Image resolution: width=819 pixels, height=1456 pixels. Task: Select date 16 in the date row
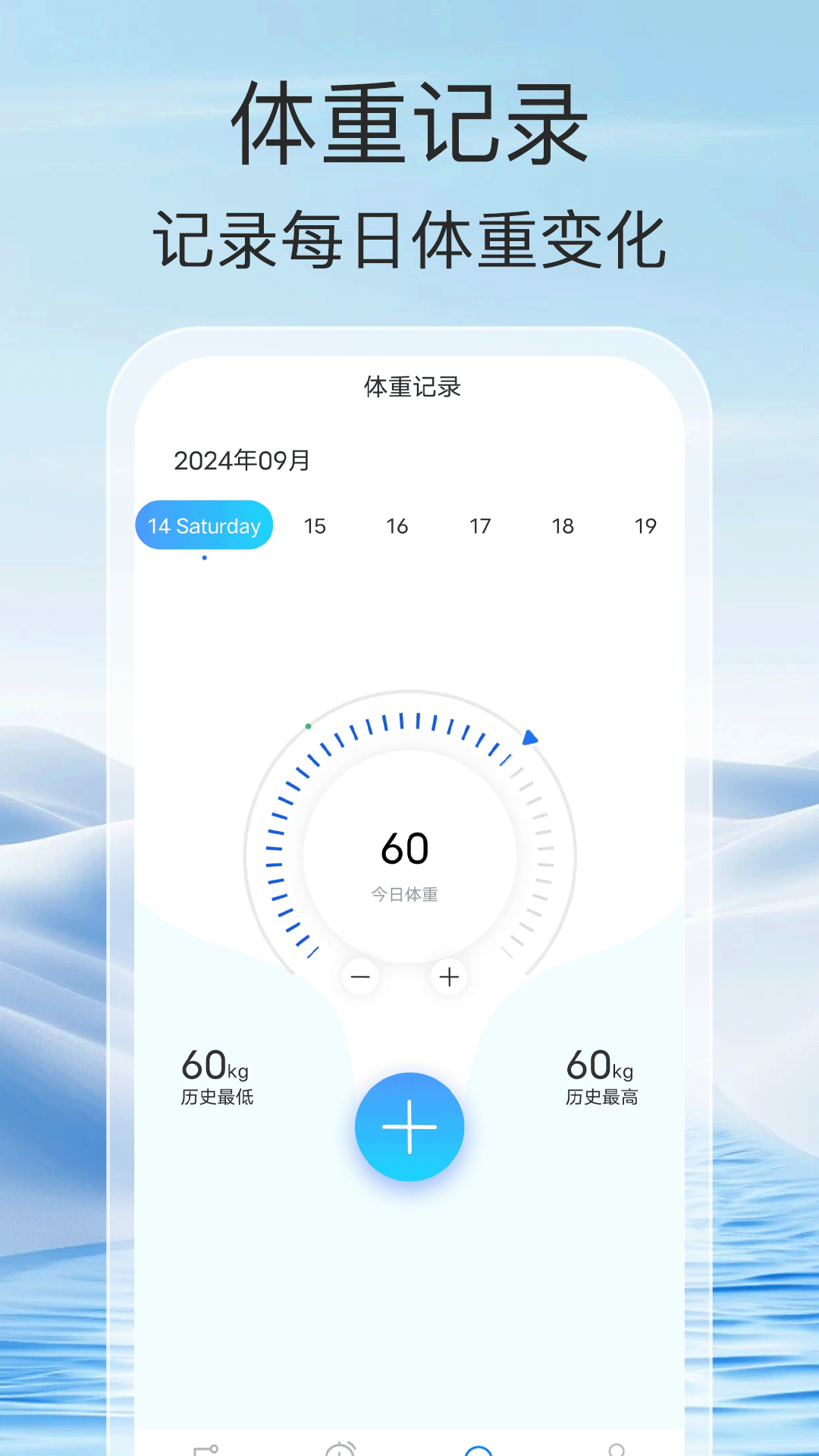click(397, 525)
